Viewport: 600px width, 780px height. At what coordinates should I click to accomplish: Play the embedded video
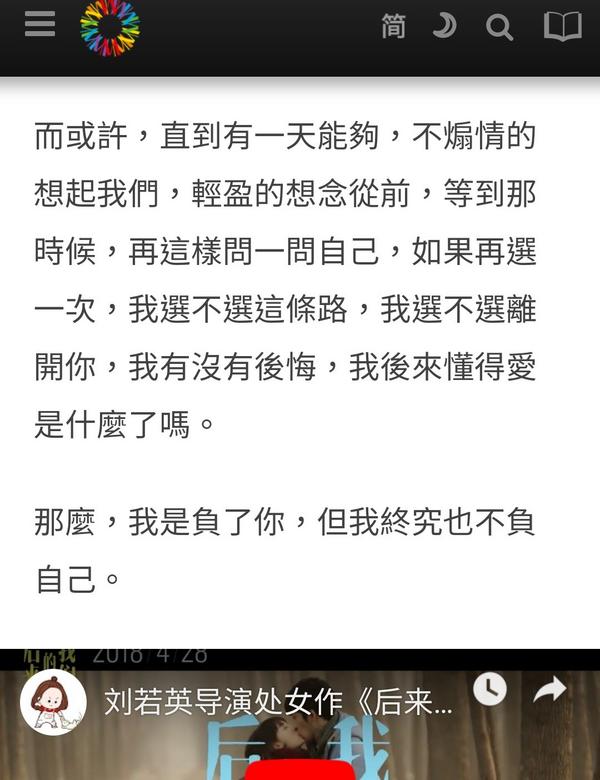[x=300, y=768]
